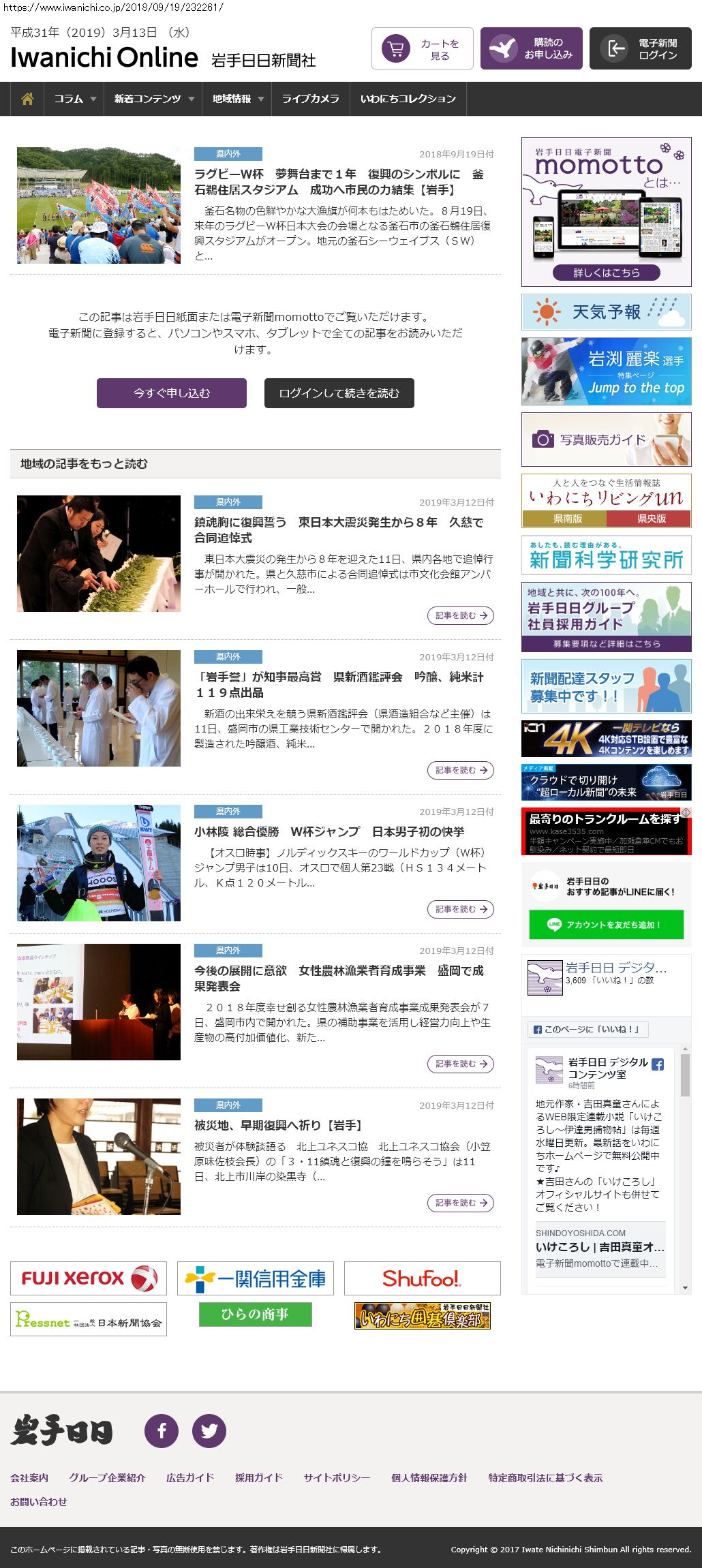The image size is (702, 1568).
Task: Select ログインして続きを読む
Action: [x=339, y=393]
